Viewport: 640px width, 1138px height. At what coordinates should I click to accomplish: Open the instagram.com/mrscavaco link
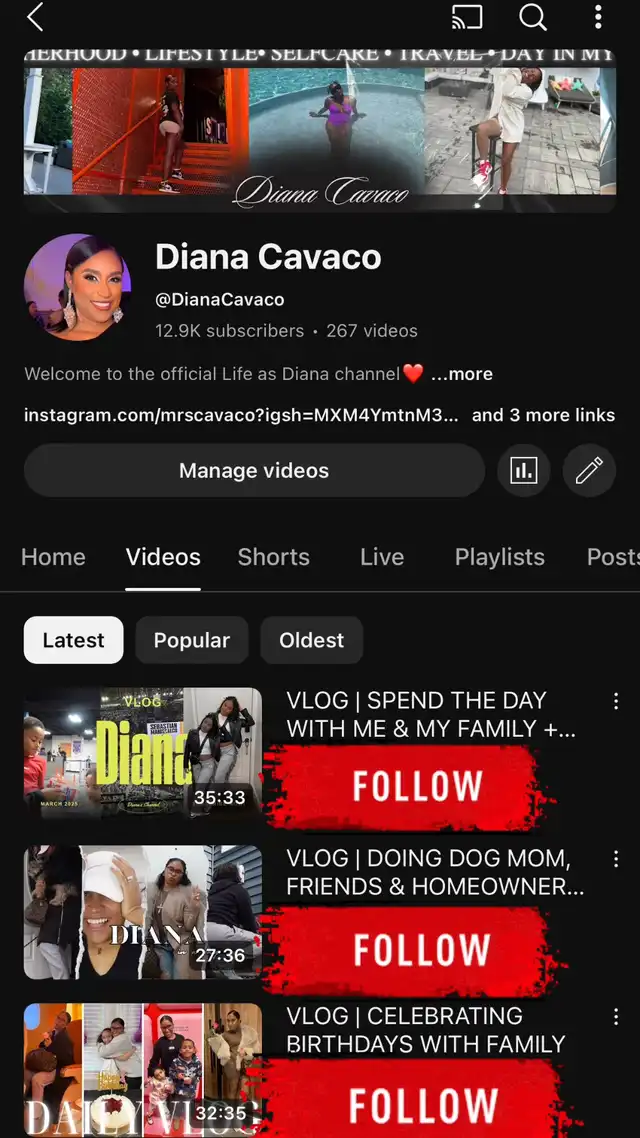click(241, 415)
